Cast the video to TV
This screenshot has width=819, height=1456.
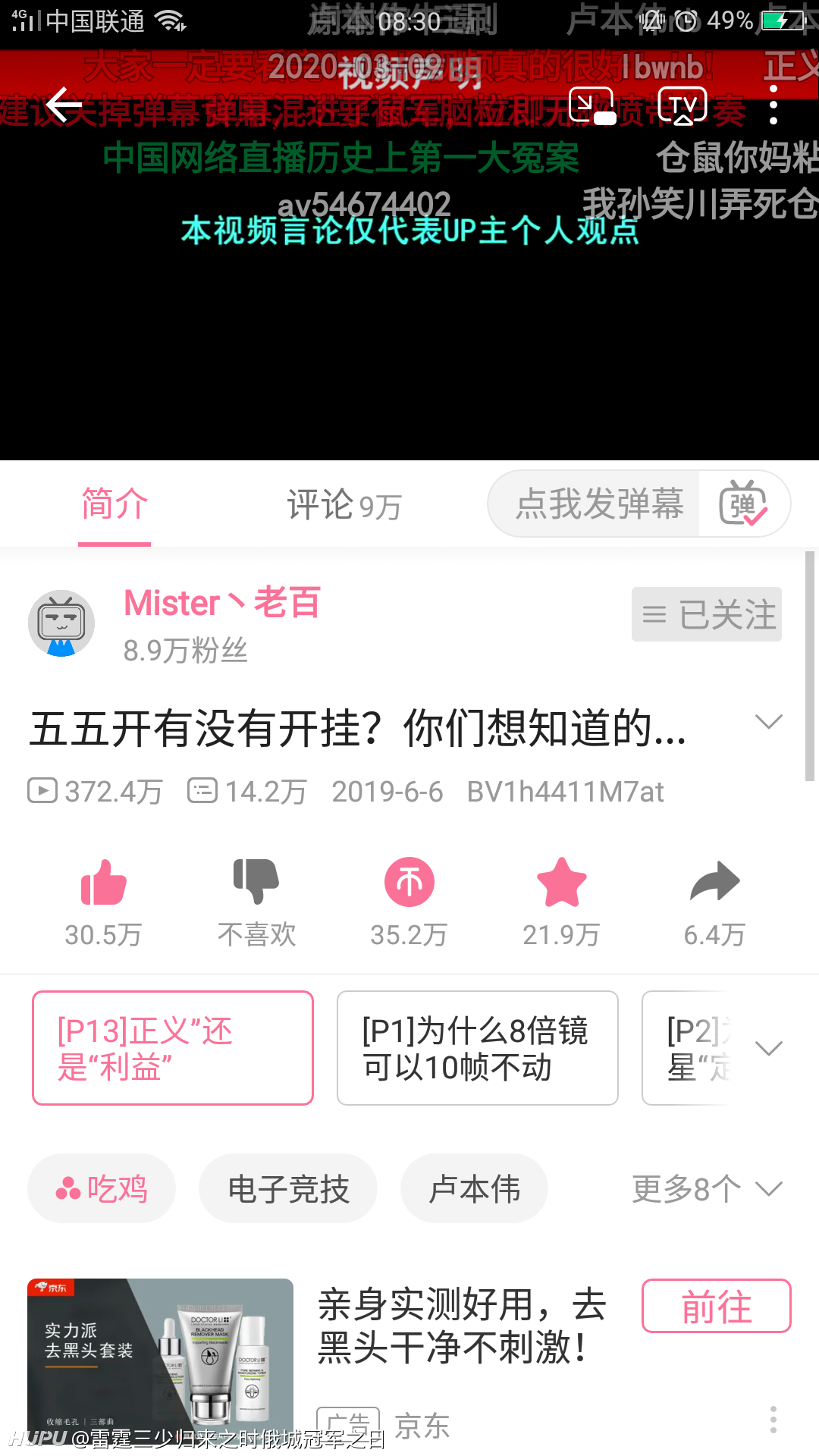682,105
